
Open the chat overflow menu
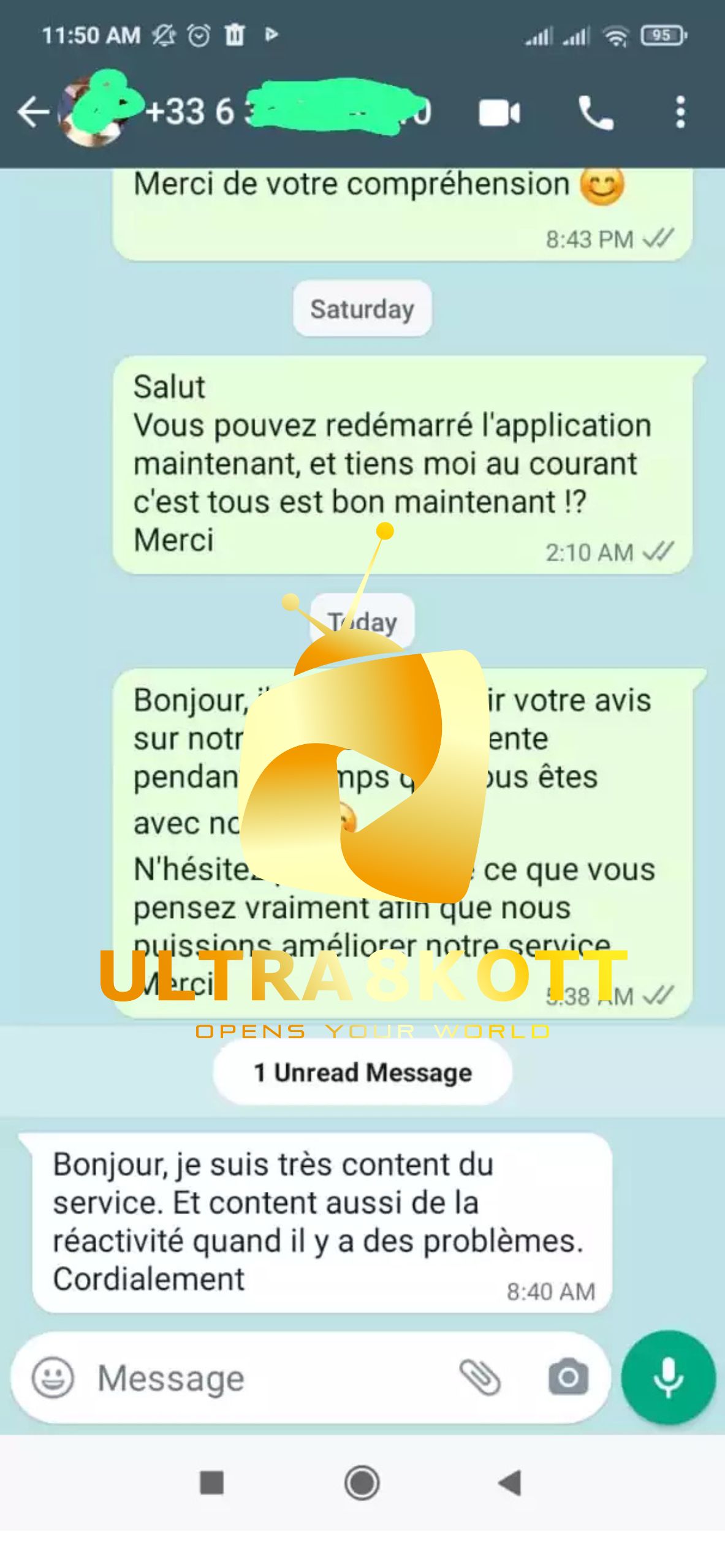tap(680, 113)
